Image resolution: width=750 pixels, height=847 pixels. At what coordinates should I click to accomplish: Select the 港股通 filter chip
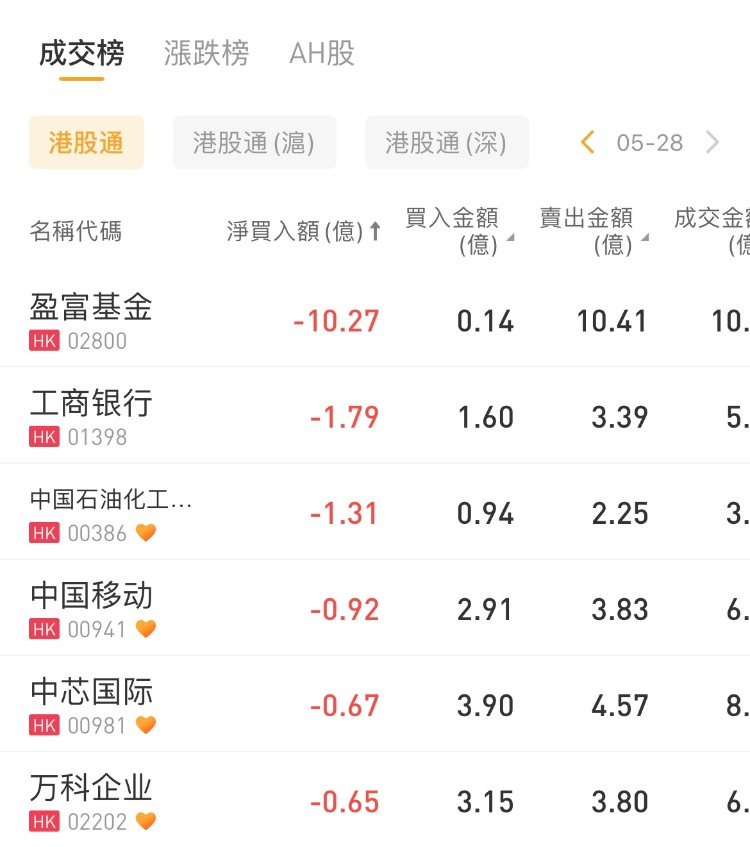point(86,143)
